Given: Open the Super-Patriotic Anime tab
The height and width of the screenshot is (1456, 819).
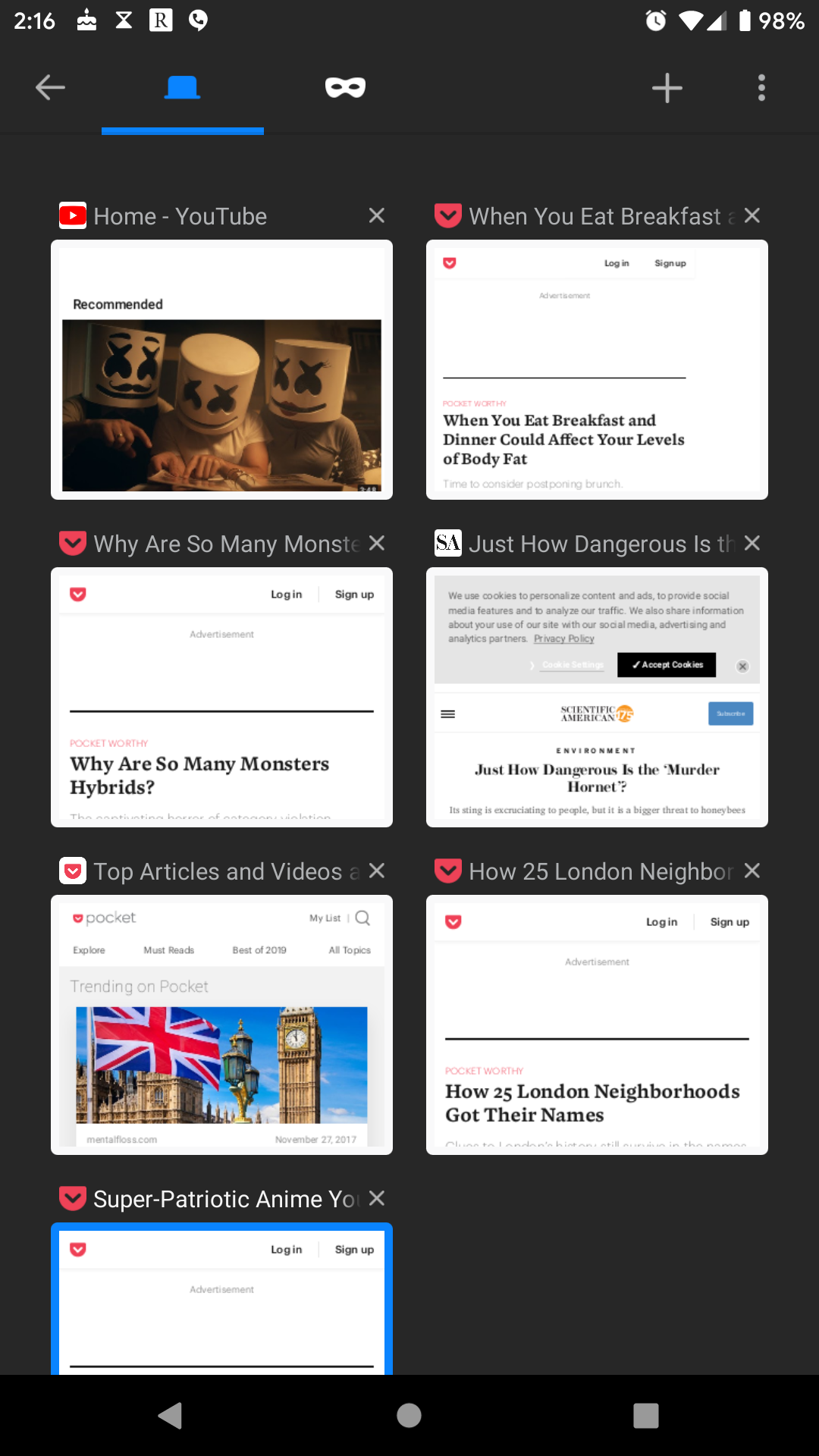Looking at the screenshot, I should click(x=221, y=1299).
